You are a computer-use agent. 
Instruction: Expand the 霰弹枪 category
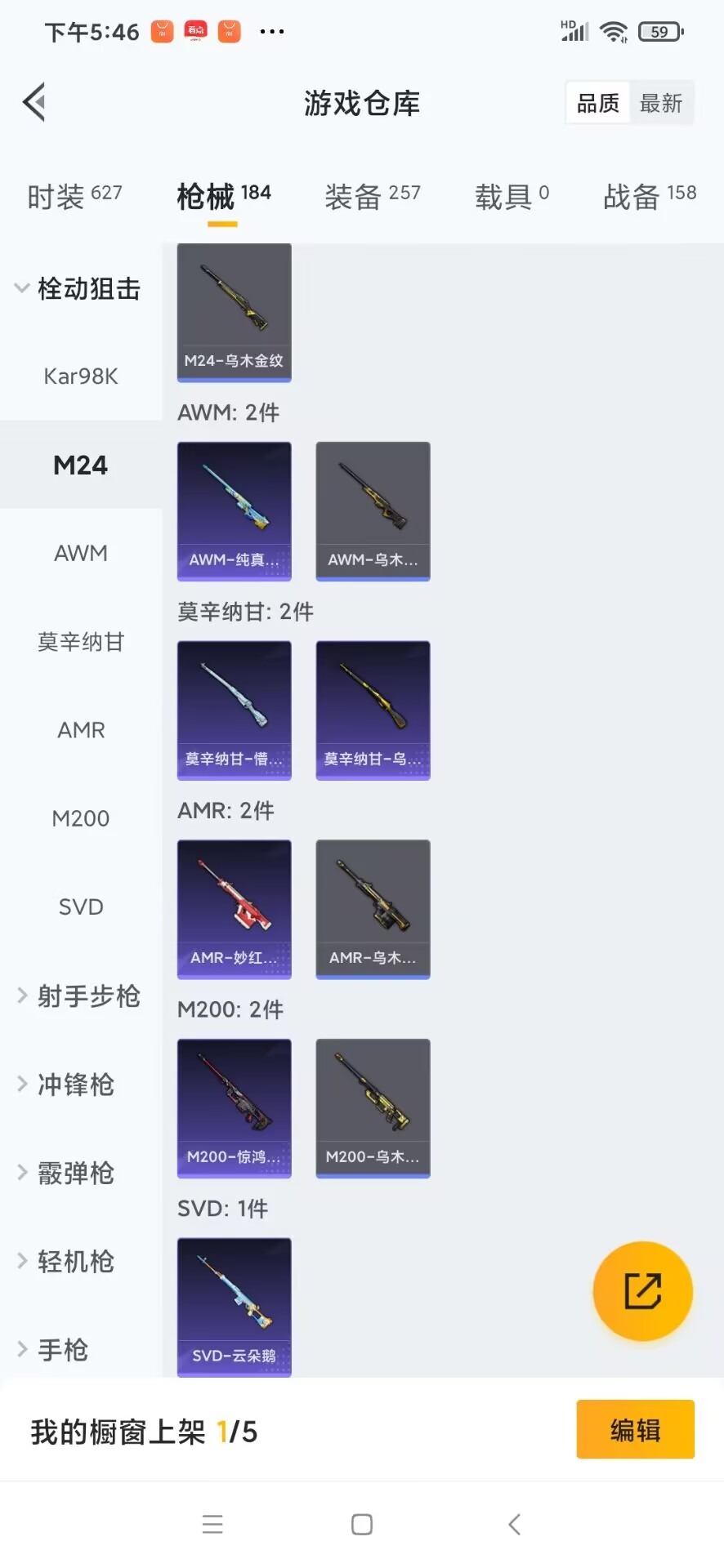click(67, 1174)
